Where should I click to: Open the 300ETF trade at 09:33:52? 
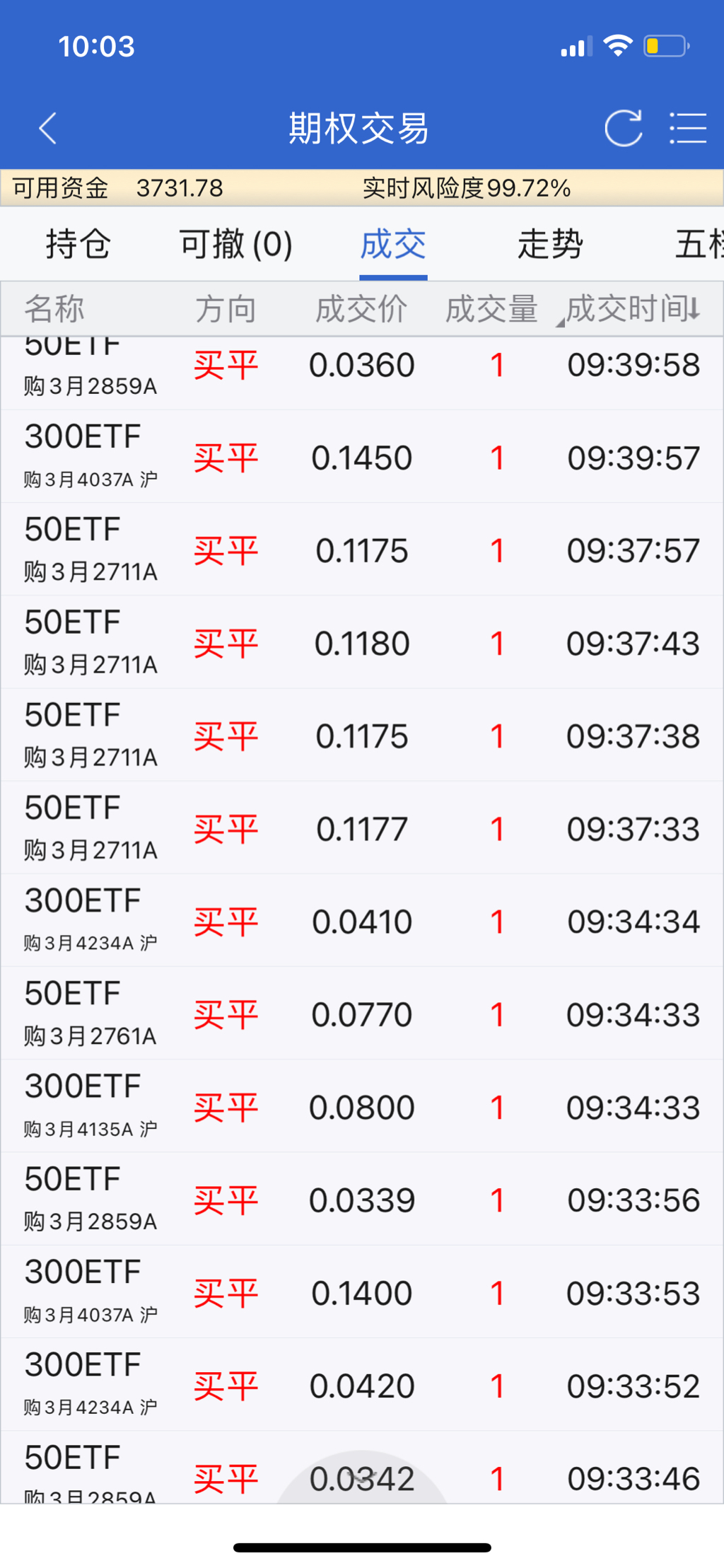click(x=362, y=1385)
